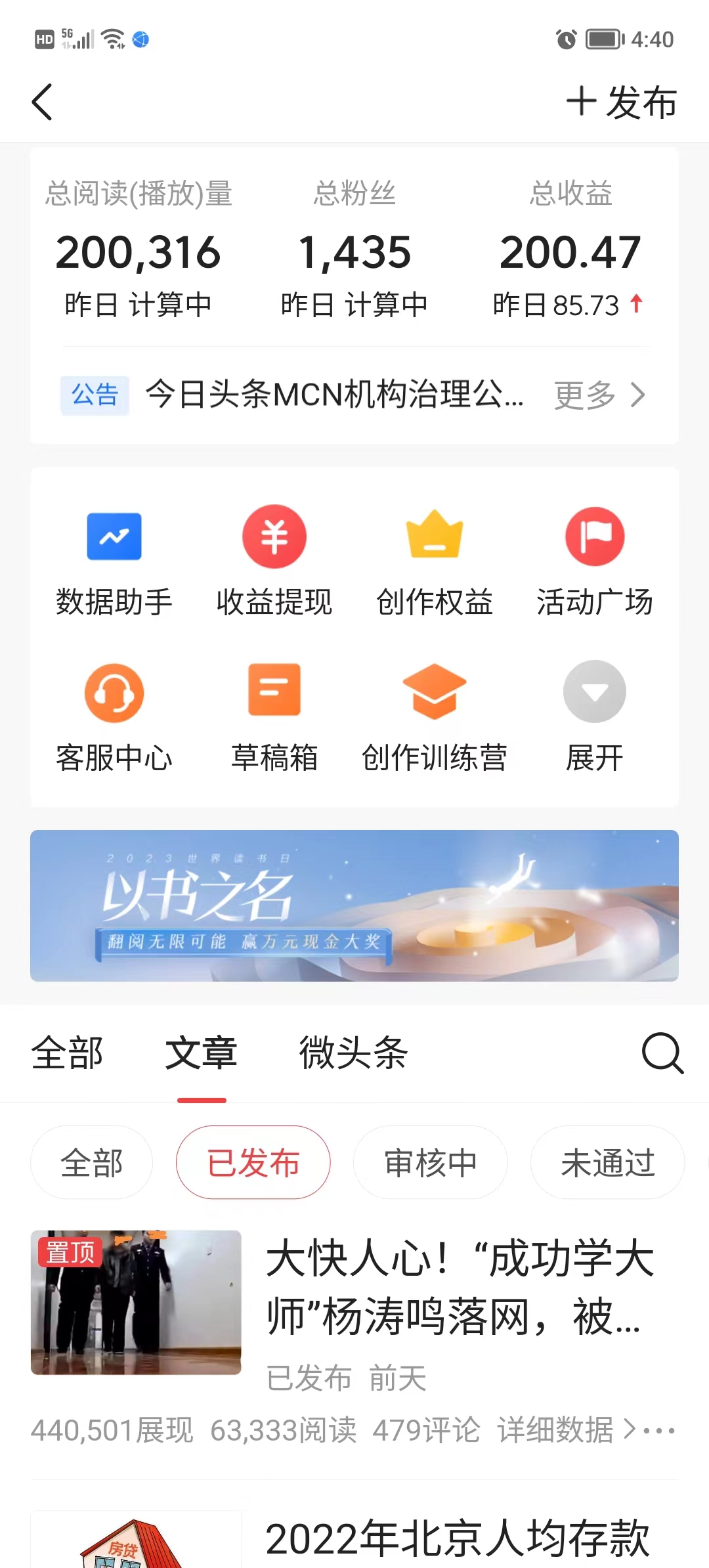709x1568 pixels.
Task: Switch to the 微头条 tab
Action: [x=353, y=1052]
